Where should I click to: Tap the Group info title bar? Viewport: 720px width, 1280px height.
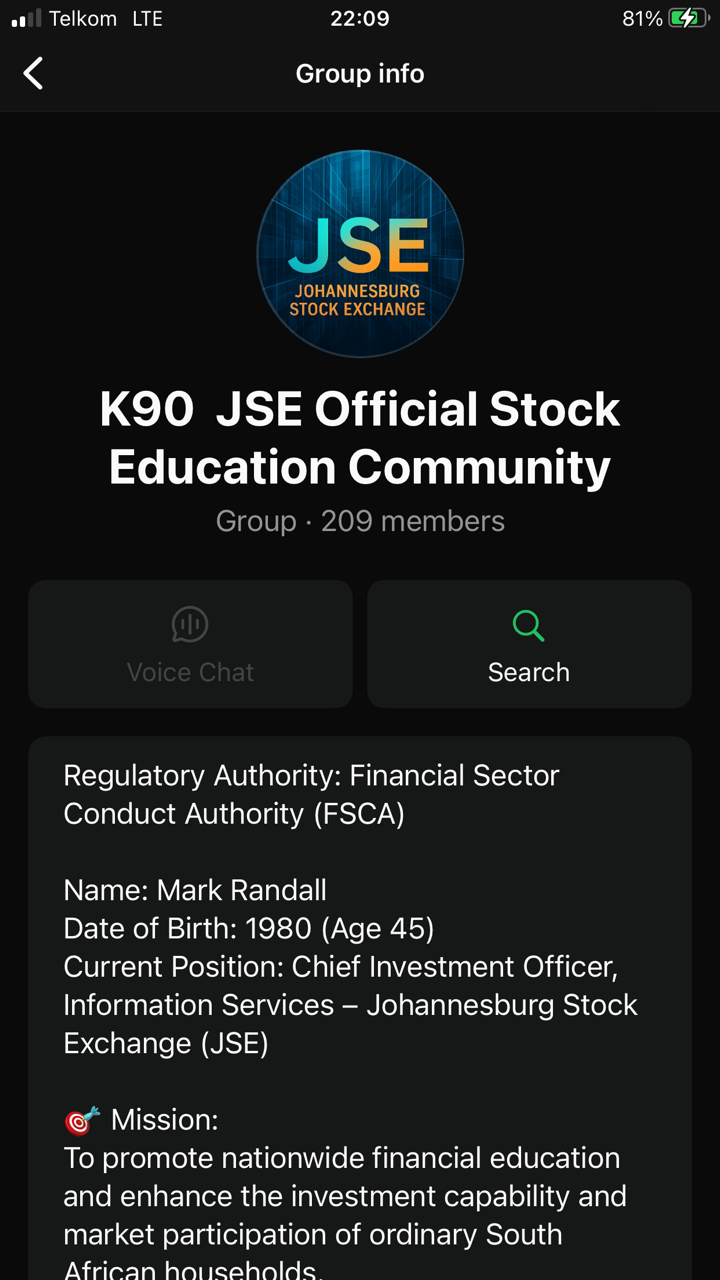pos(360,73)
